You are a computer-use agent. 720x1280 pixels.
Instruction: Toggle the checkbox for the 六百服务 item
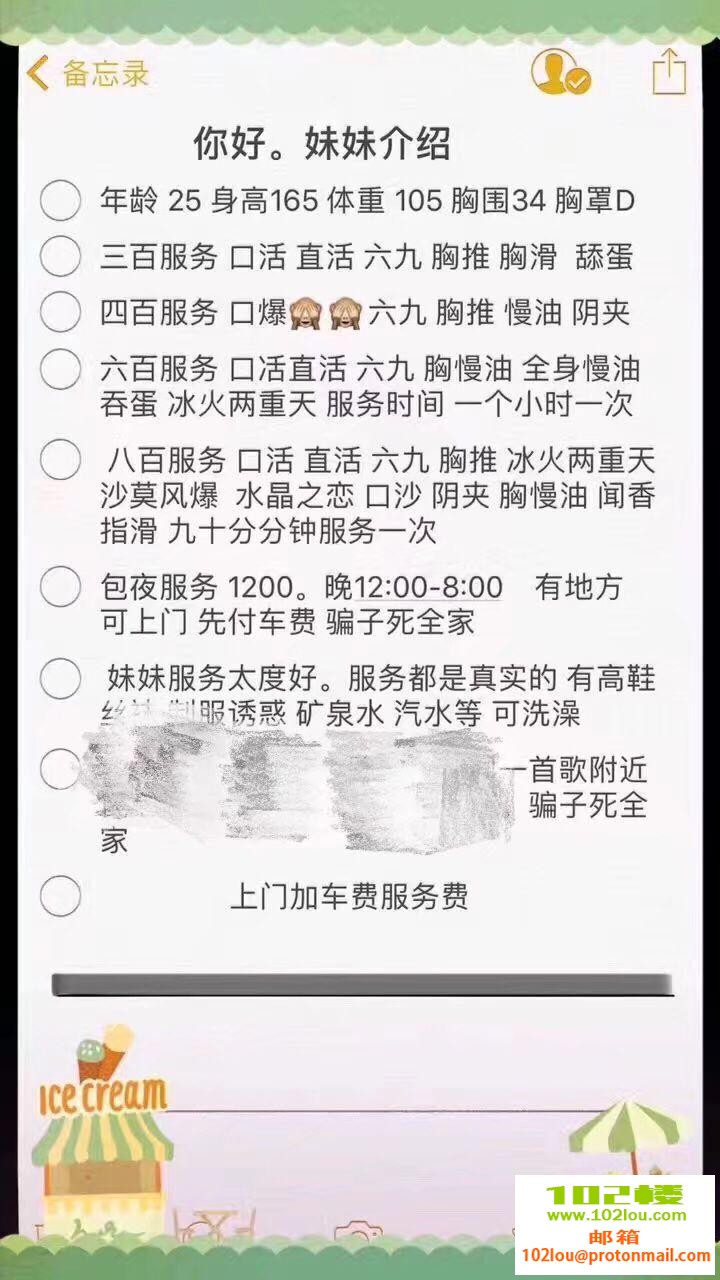point(60,370)
